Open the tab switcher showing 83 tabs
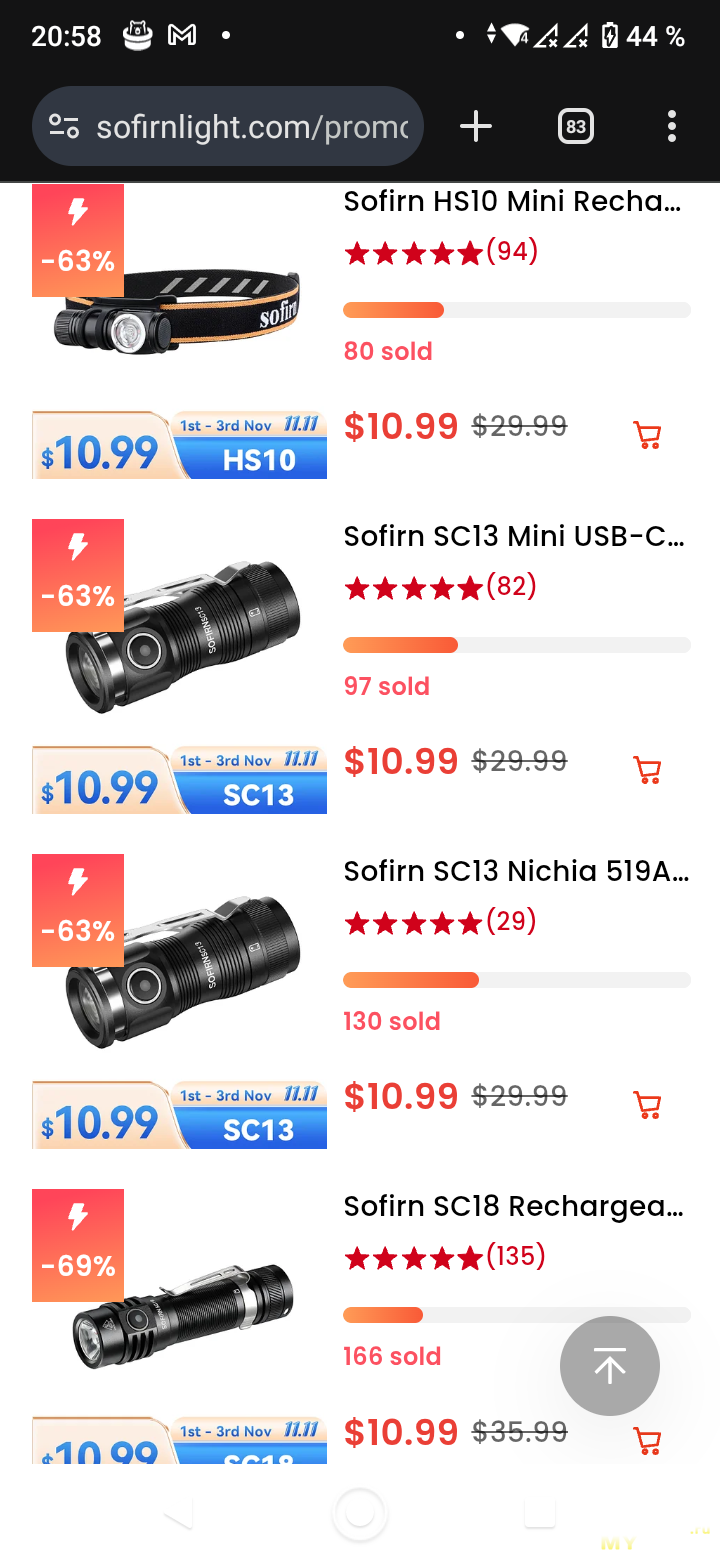Screen dimensions: 720x1560 coord(575,127)
